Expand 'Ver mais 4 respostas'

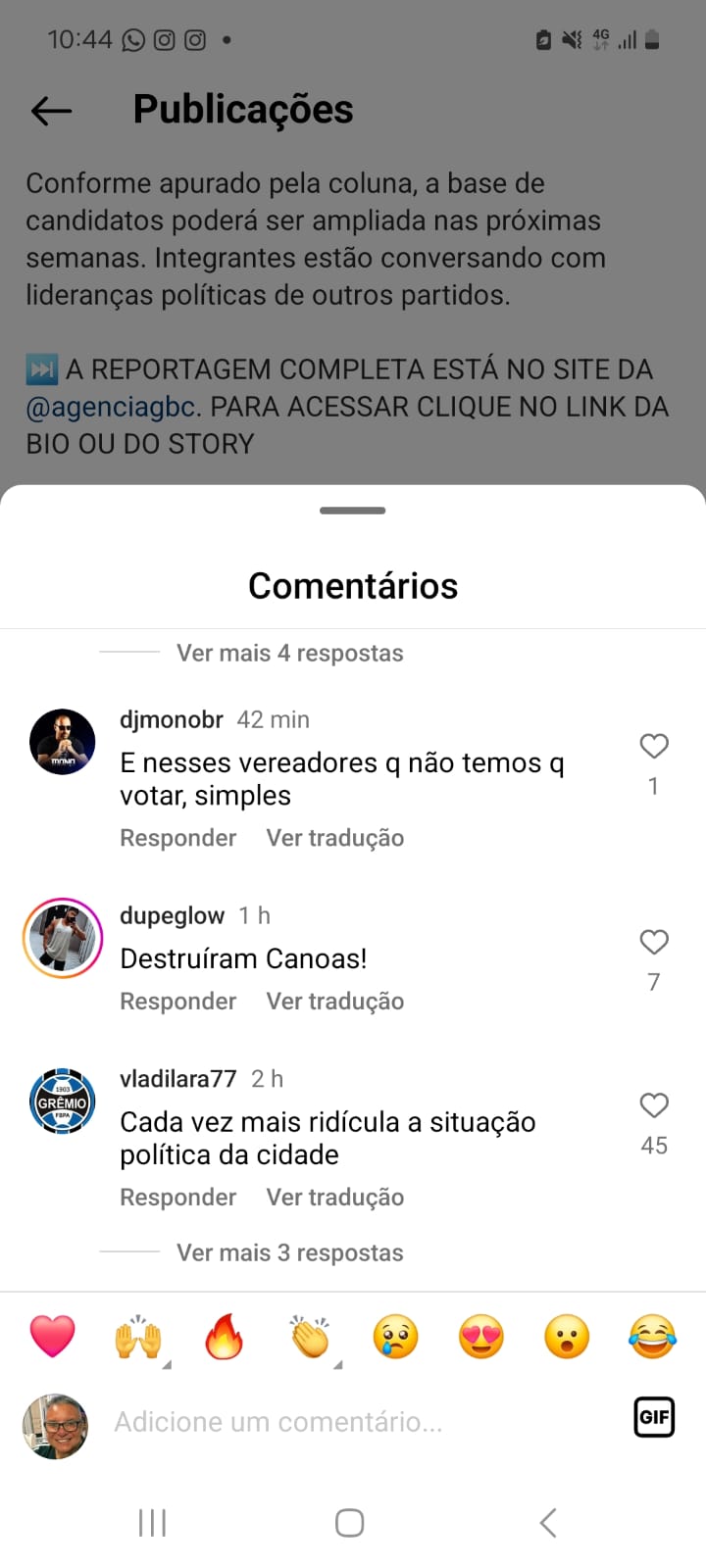coord(289,653)
